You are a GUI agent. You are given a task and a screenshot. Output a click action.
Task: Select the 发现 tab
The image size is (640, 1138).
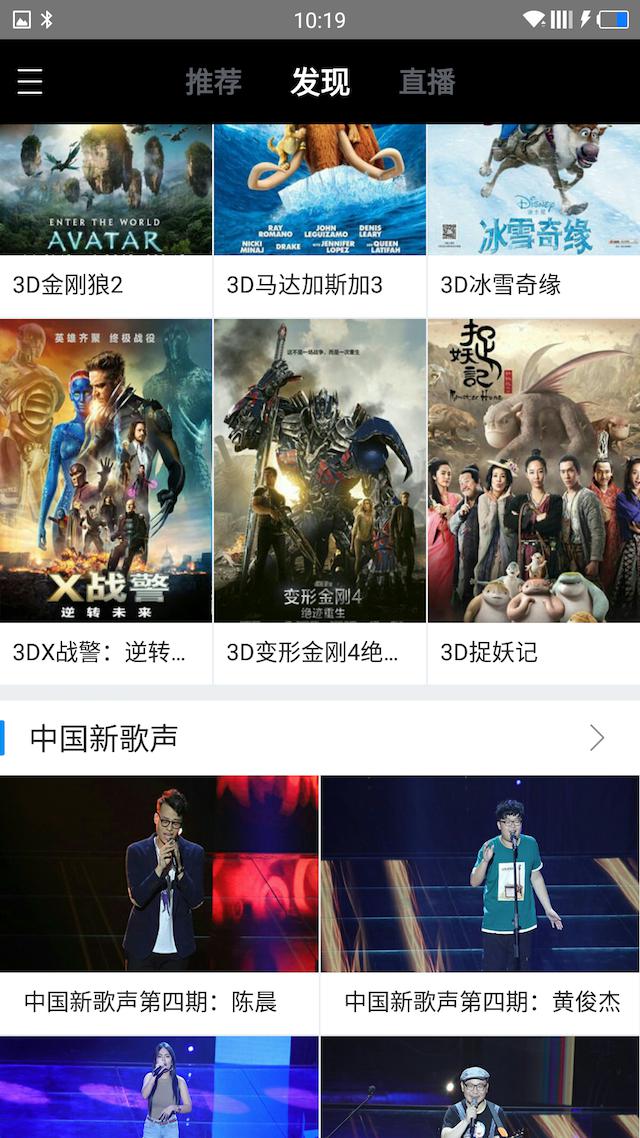[320, 81]
